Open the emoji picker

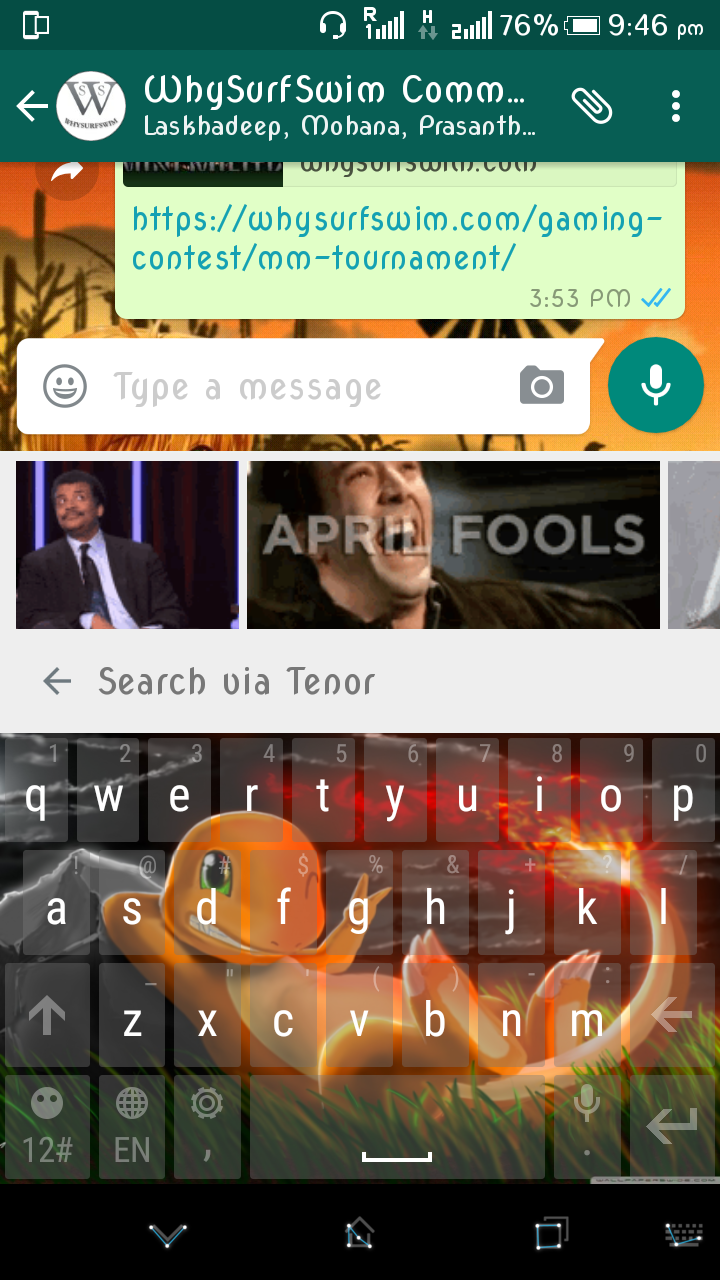click(65, 386)
